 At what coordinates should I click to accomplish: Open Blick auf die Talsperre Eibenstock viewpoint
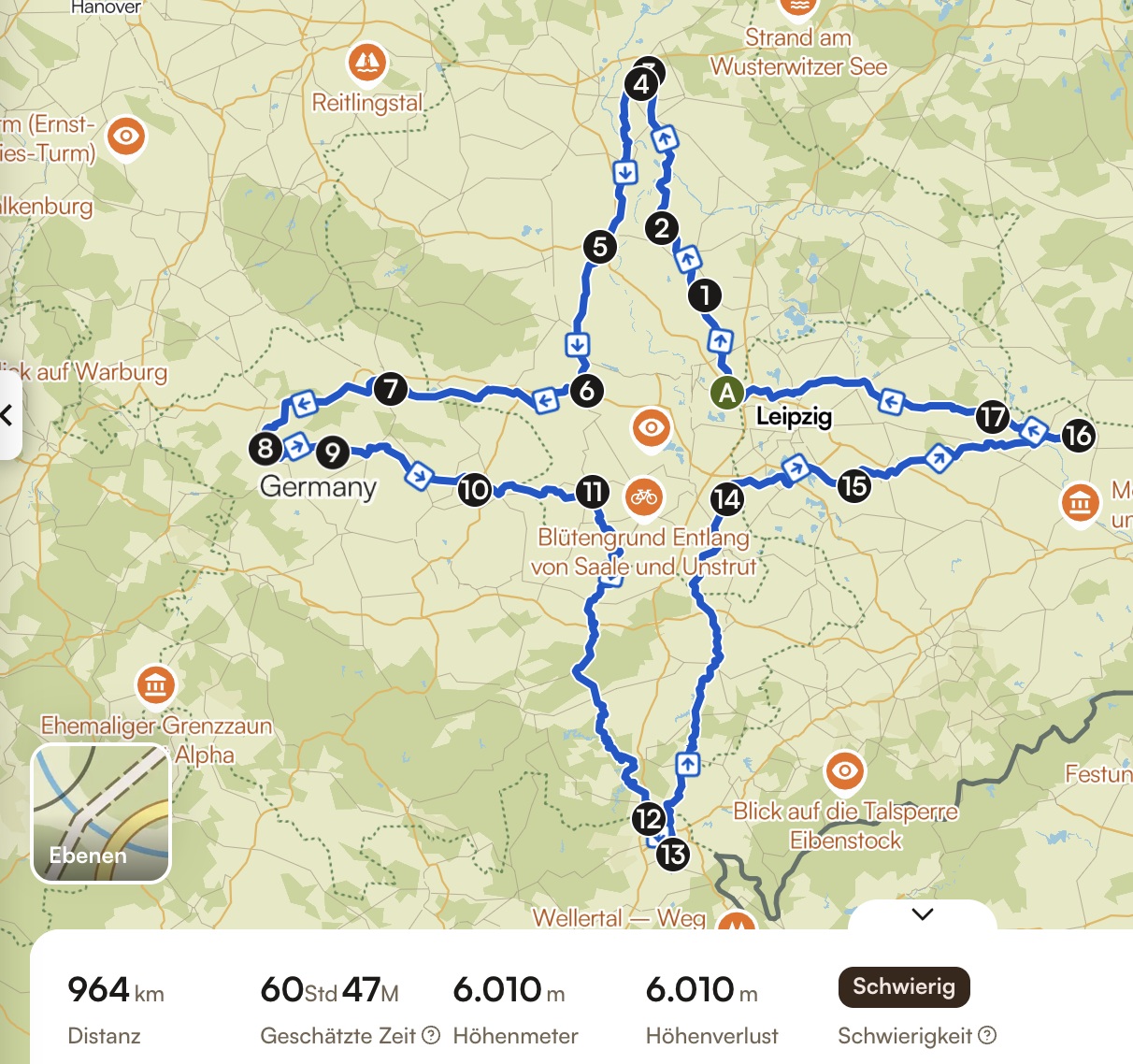pos(844,770)
